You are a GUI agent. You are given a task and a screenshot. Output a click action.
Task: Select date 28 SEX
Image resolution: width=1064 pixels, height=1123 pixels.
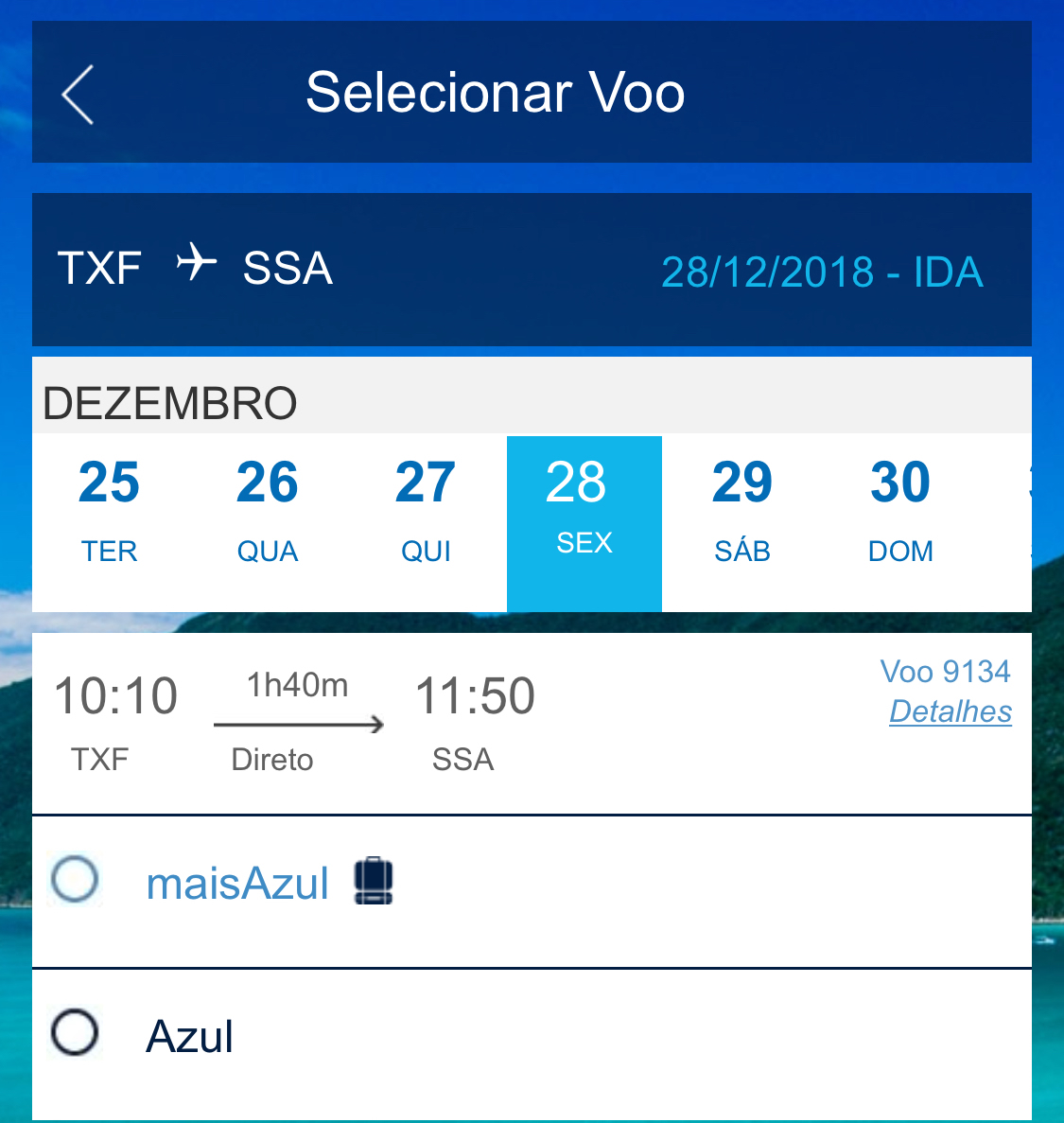point(584,512)
